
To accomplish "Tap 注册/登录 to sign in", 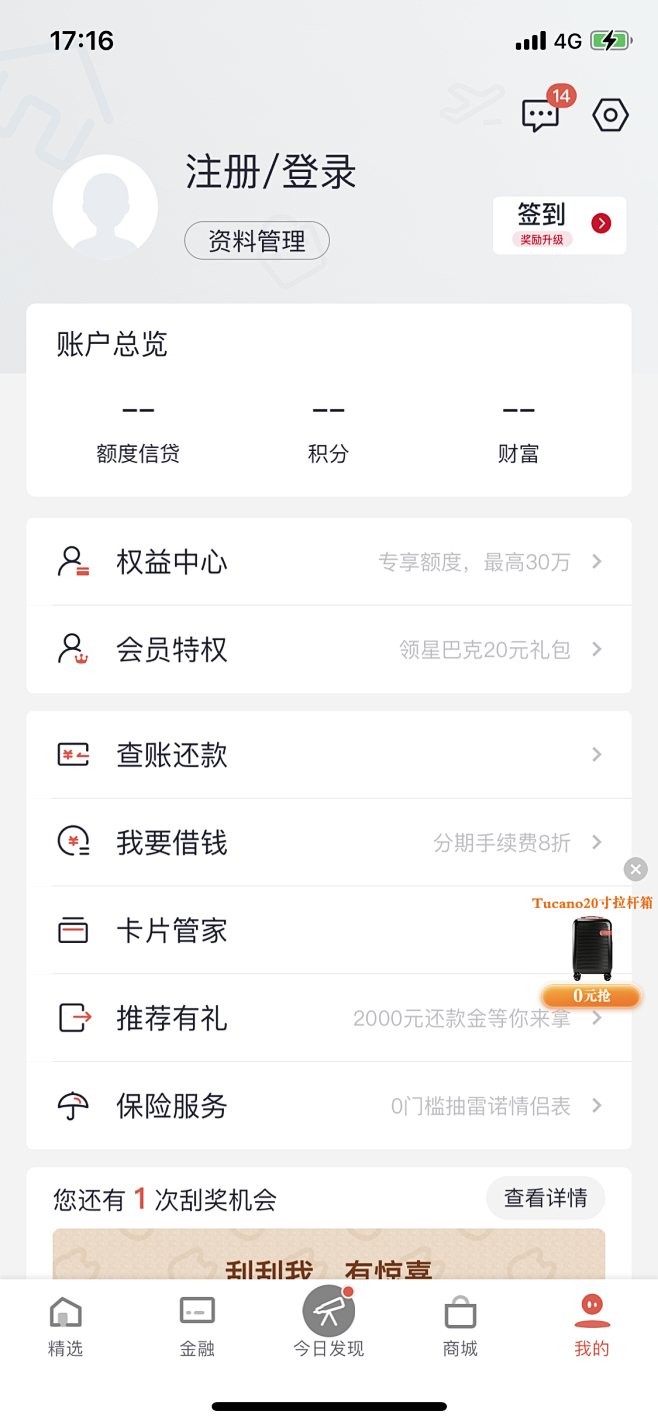I will pos(271,172).
